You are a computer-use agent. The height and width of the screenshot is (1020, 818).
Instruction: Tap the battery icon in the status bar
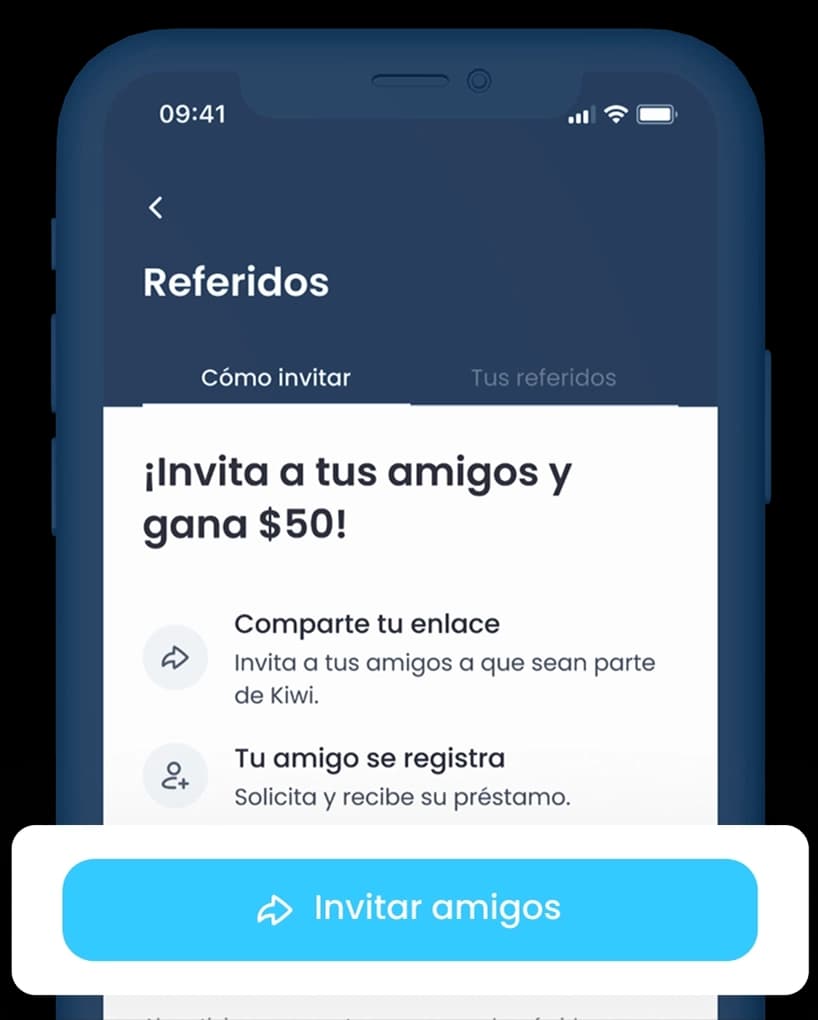pyautogui.click(x=657, y=114)
